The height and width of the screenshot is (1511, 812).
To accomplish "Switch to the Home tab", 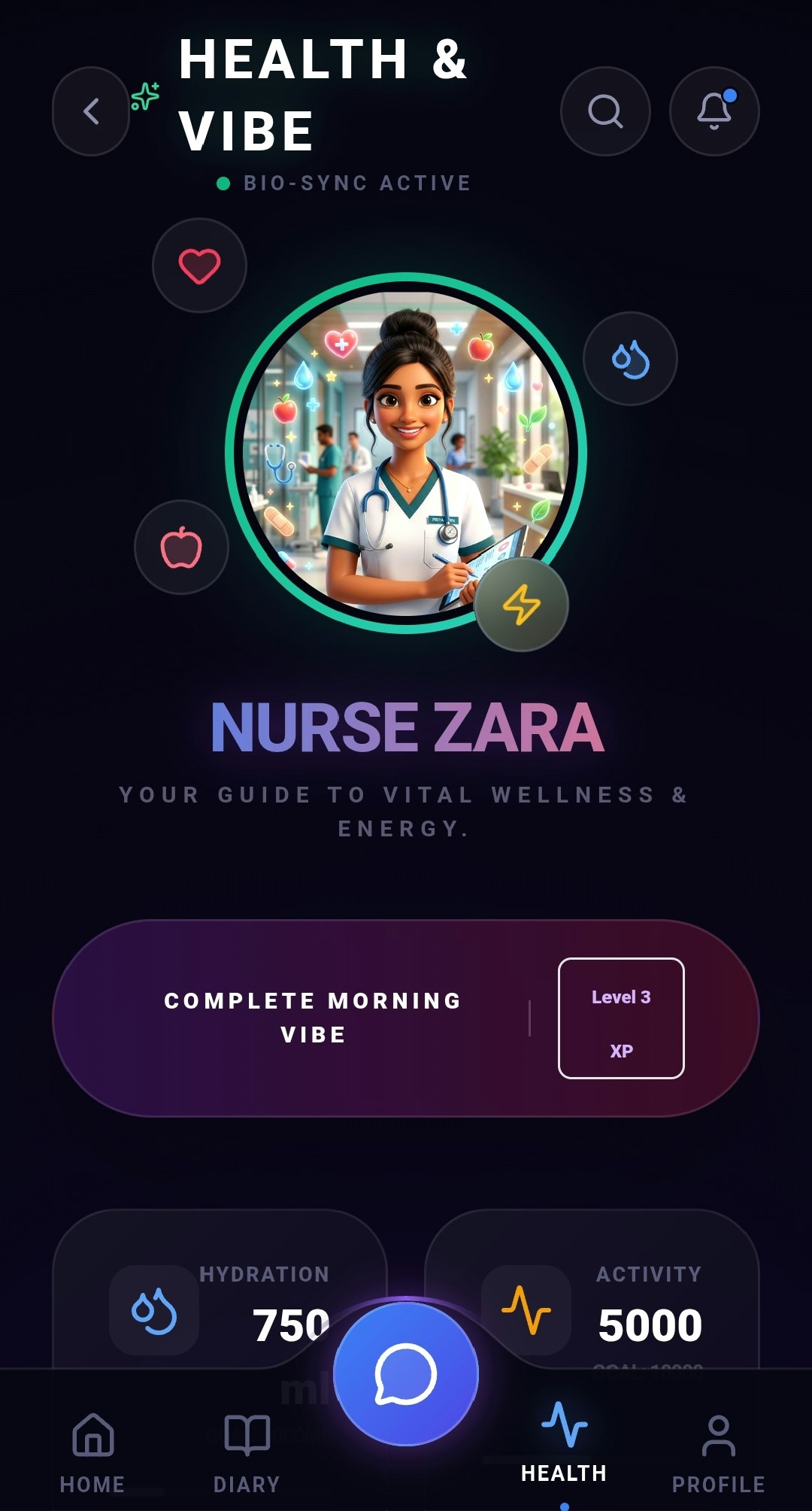I will tap(92, 1453).
